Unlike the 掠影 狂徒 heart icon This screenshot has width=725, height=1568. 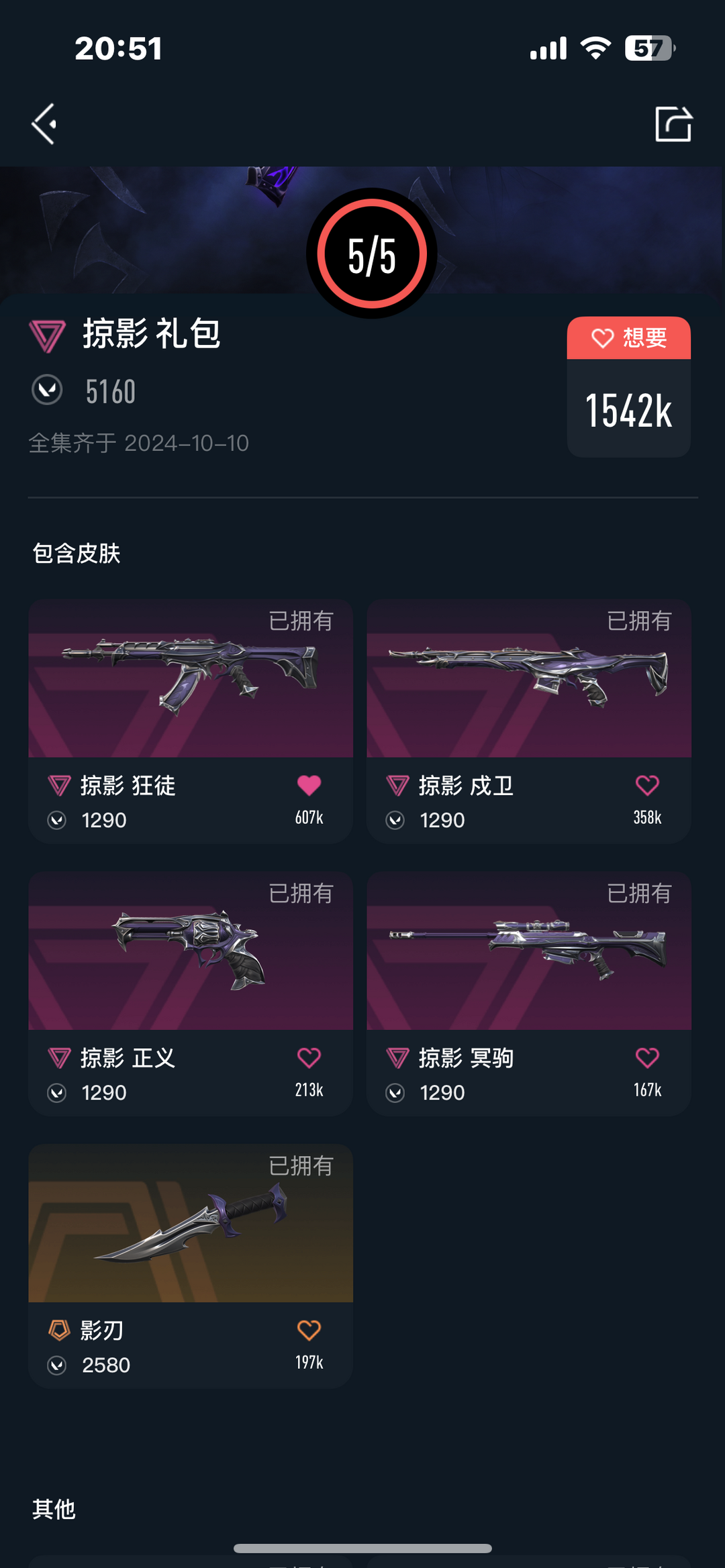[309, 785]
